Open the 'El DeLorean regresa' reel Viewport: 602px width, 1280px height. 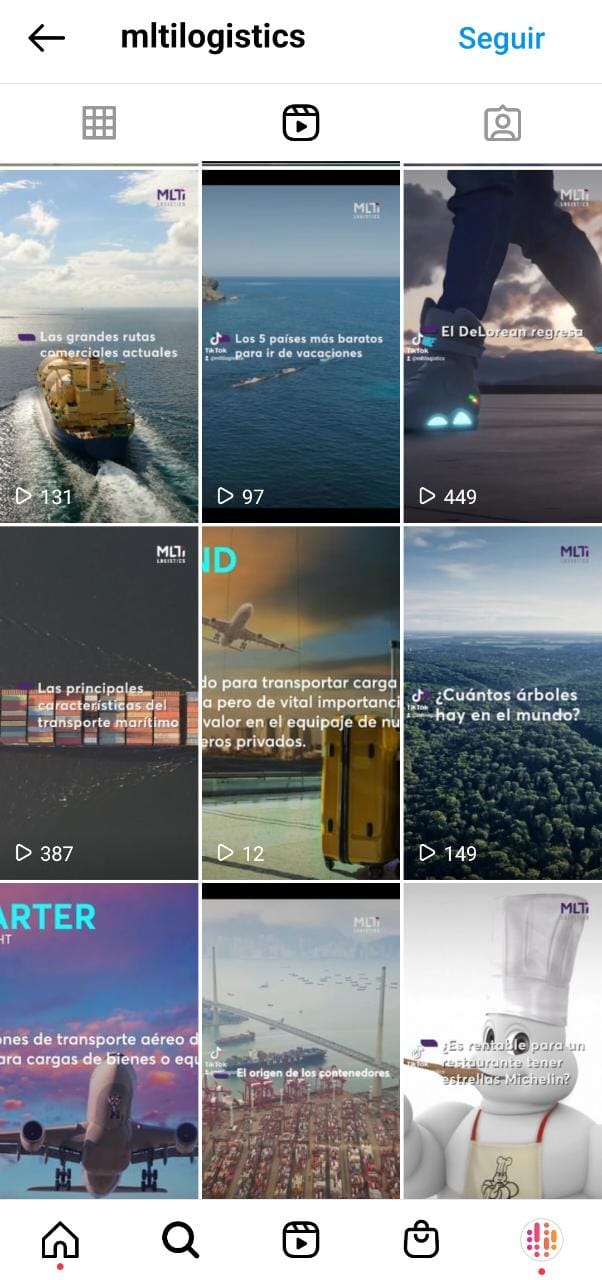point(502,345)
